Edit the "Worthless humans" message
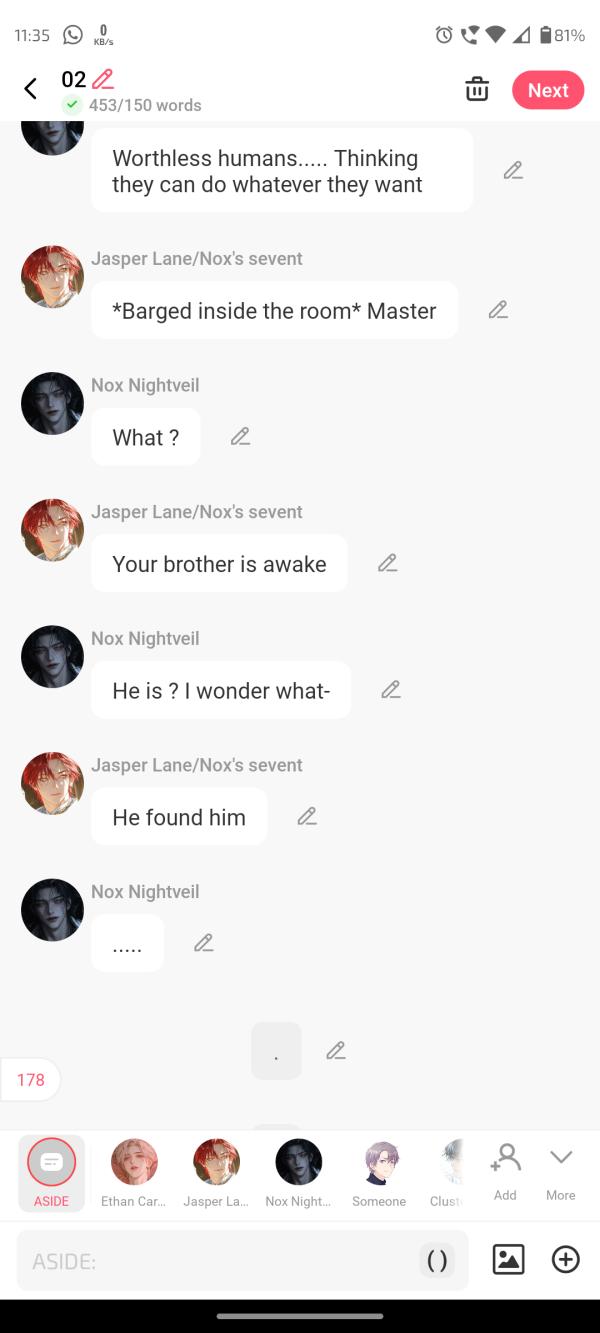Image resolution: width=600 pixels, height=1333 pixels. click(x=513, y=170)
